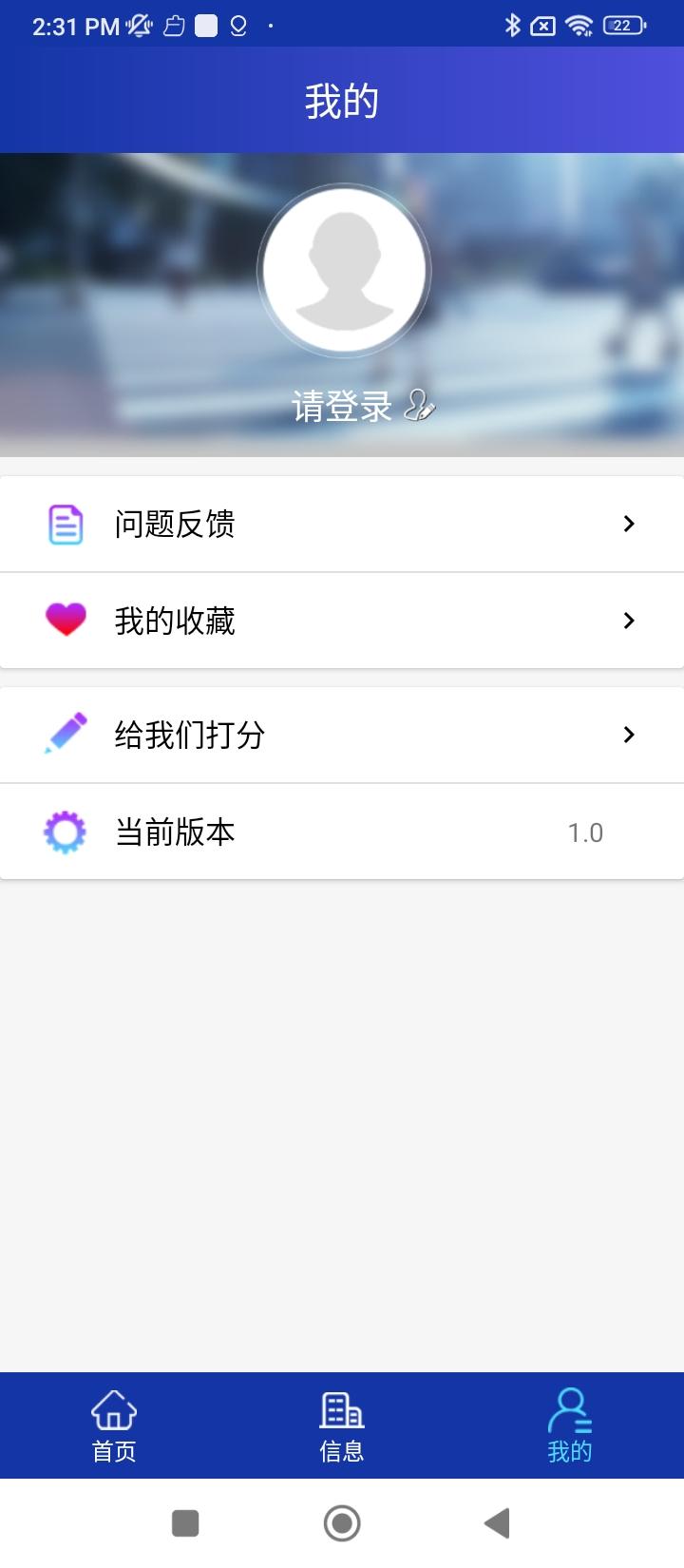Expand 给我们打分 with the chevron arrow
684x1568 pixels.
coord(628,734)
